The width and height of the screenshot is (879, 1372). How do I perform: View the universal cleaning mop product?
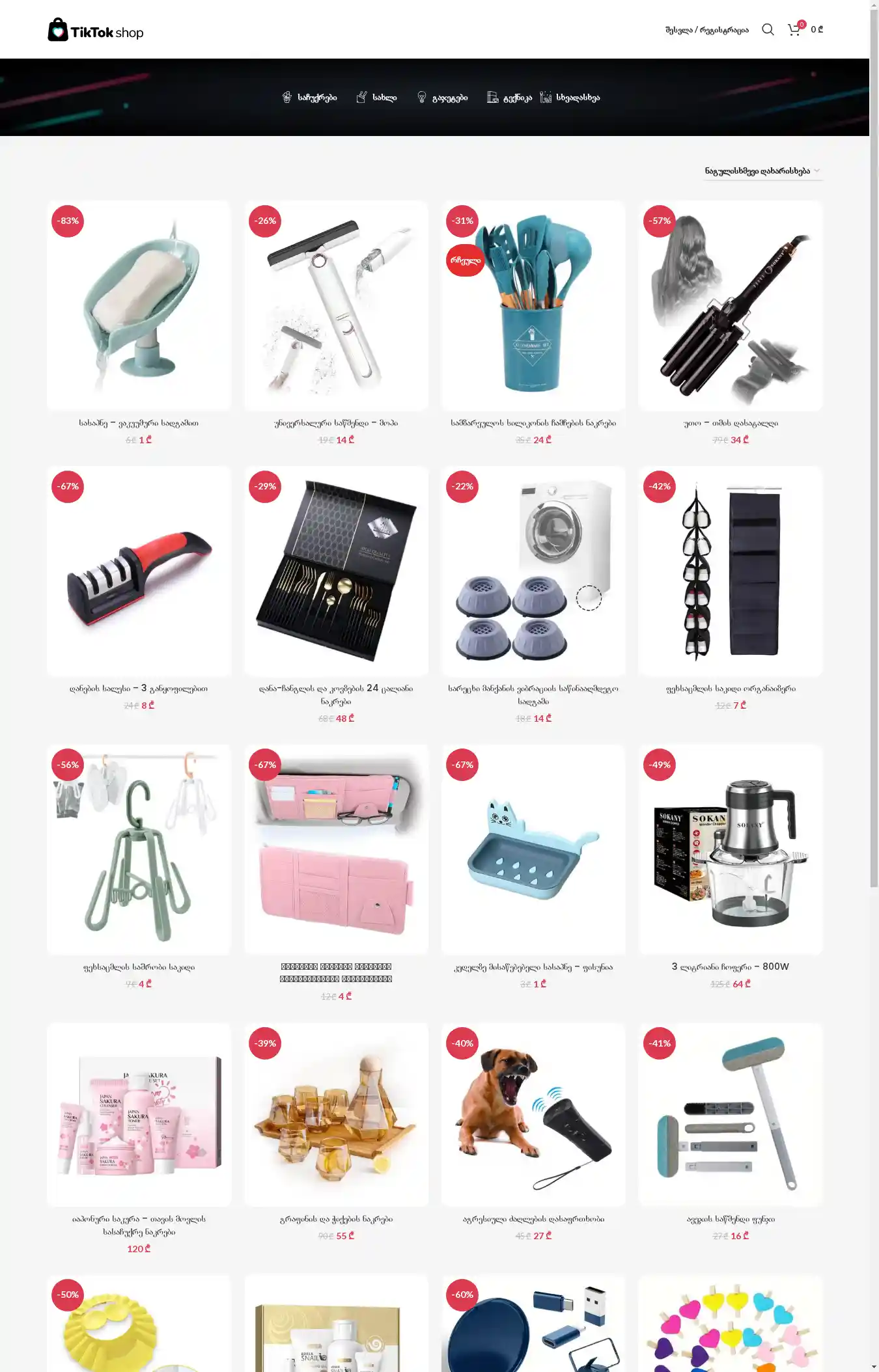[336, 306]
